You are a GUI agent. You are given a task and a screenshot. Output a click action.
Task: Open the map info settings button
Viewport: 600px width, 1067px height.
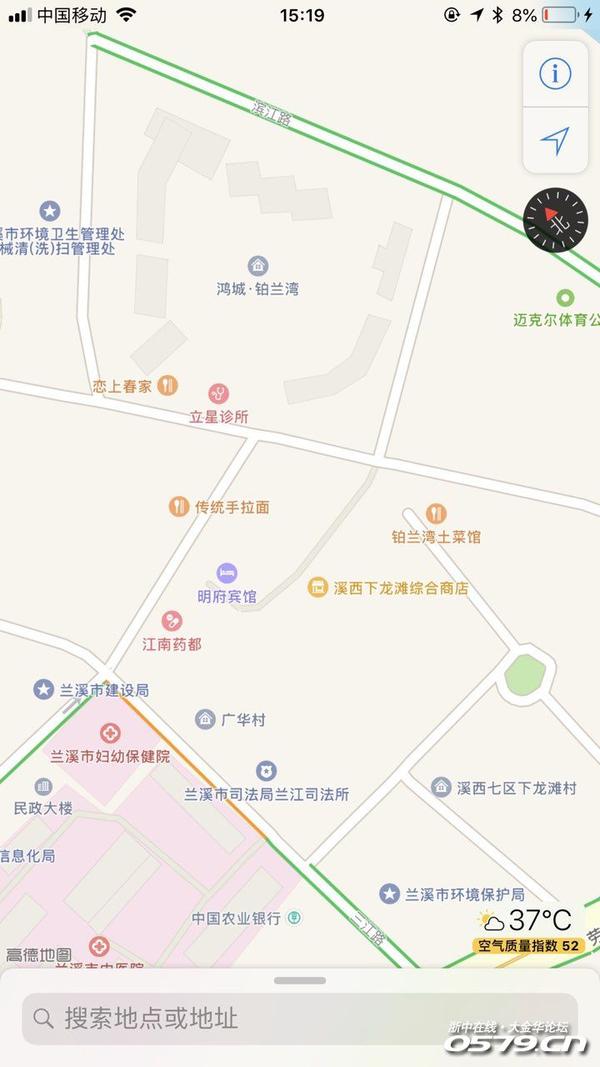click(555, 74)
